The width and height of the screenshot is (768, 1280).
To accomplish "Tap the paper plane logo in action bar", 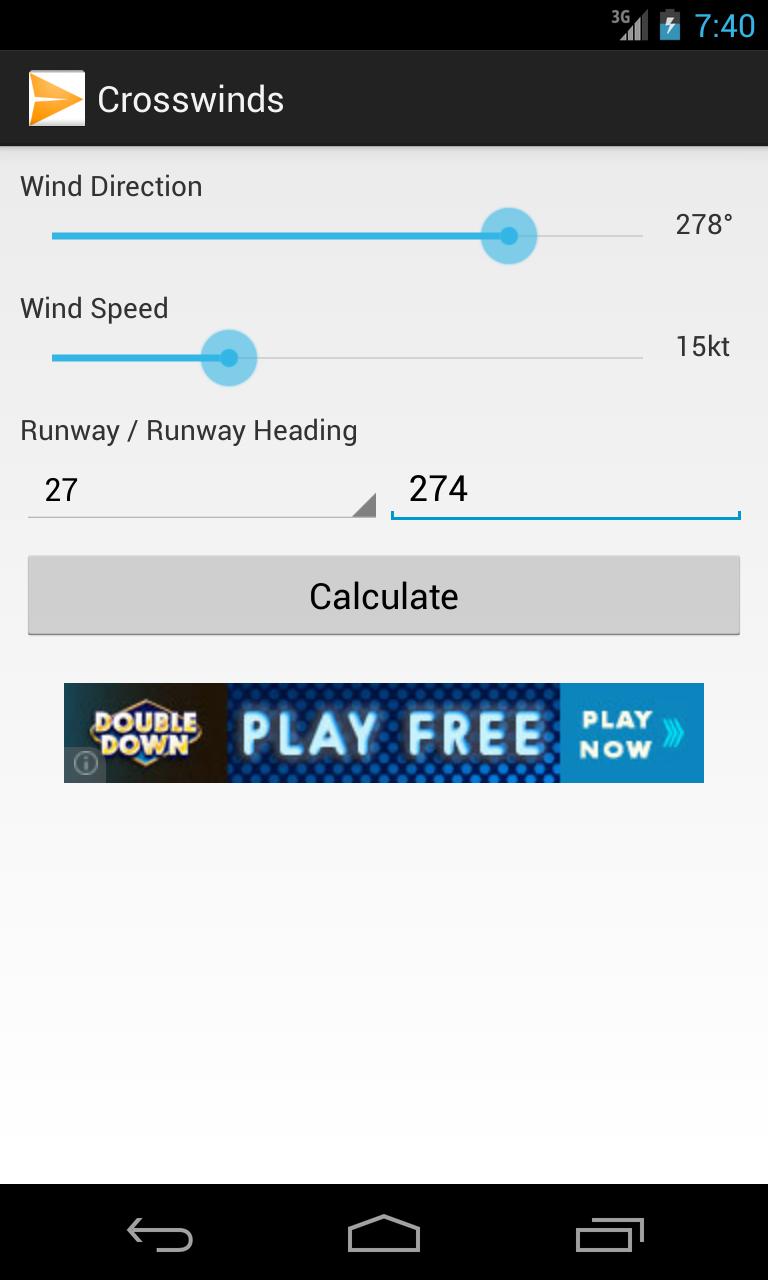I will (x=55, y=97).
